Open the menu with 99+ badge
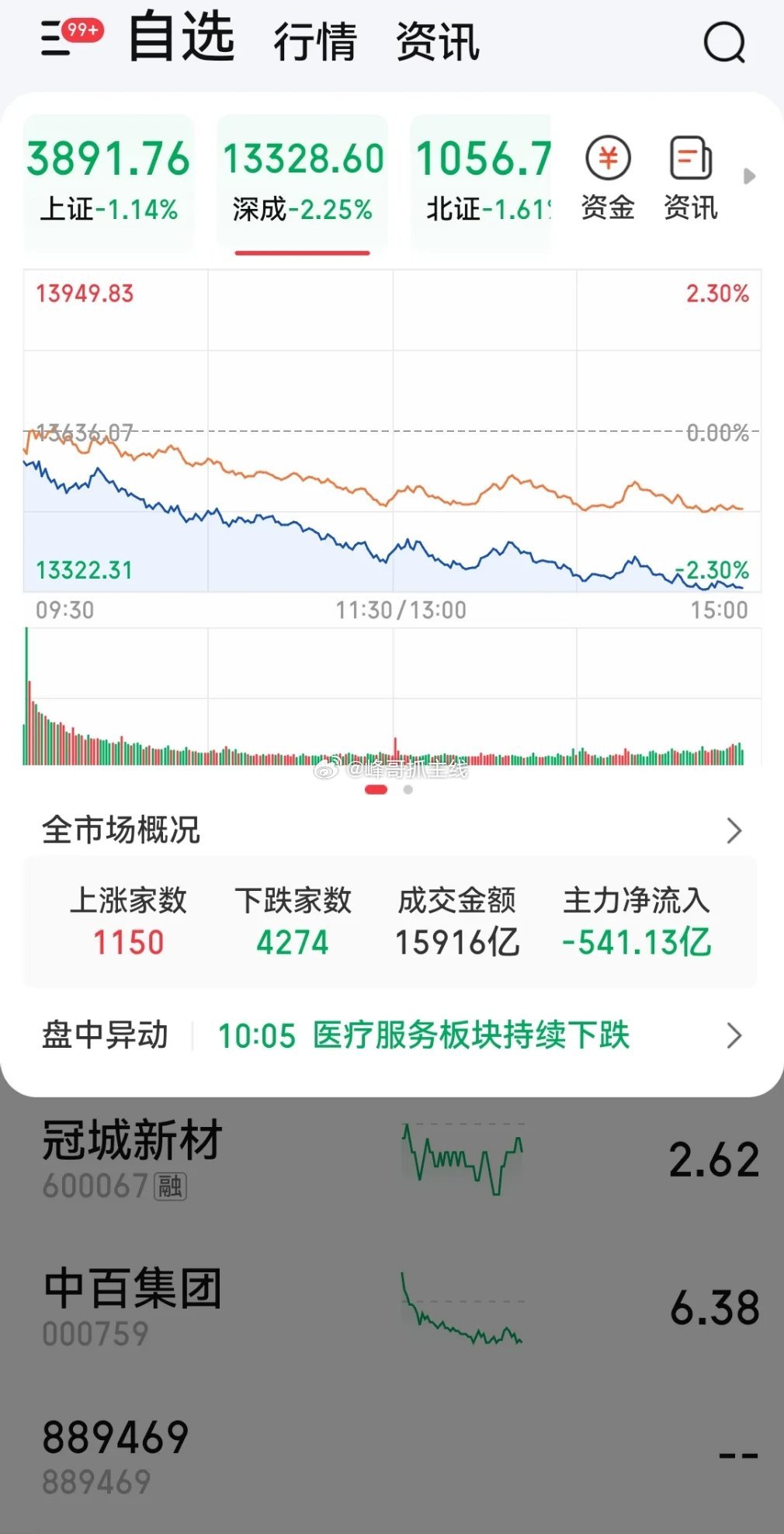The width and height of the screenshot is (784, 1534). coord(71,37)
